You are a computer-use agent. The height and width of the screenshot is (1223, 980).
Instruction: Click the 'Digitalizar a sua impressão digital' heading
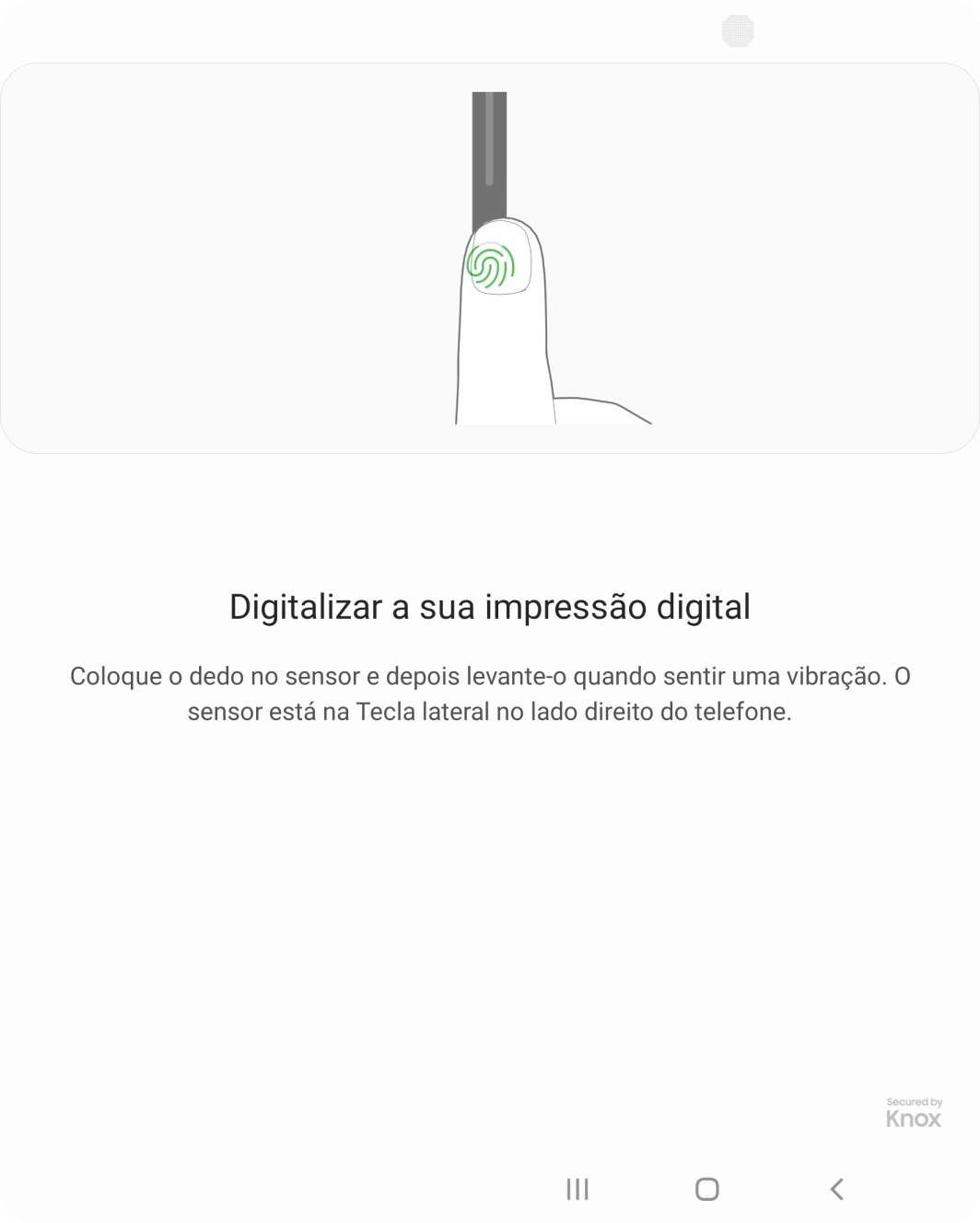click(490, 607)
